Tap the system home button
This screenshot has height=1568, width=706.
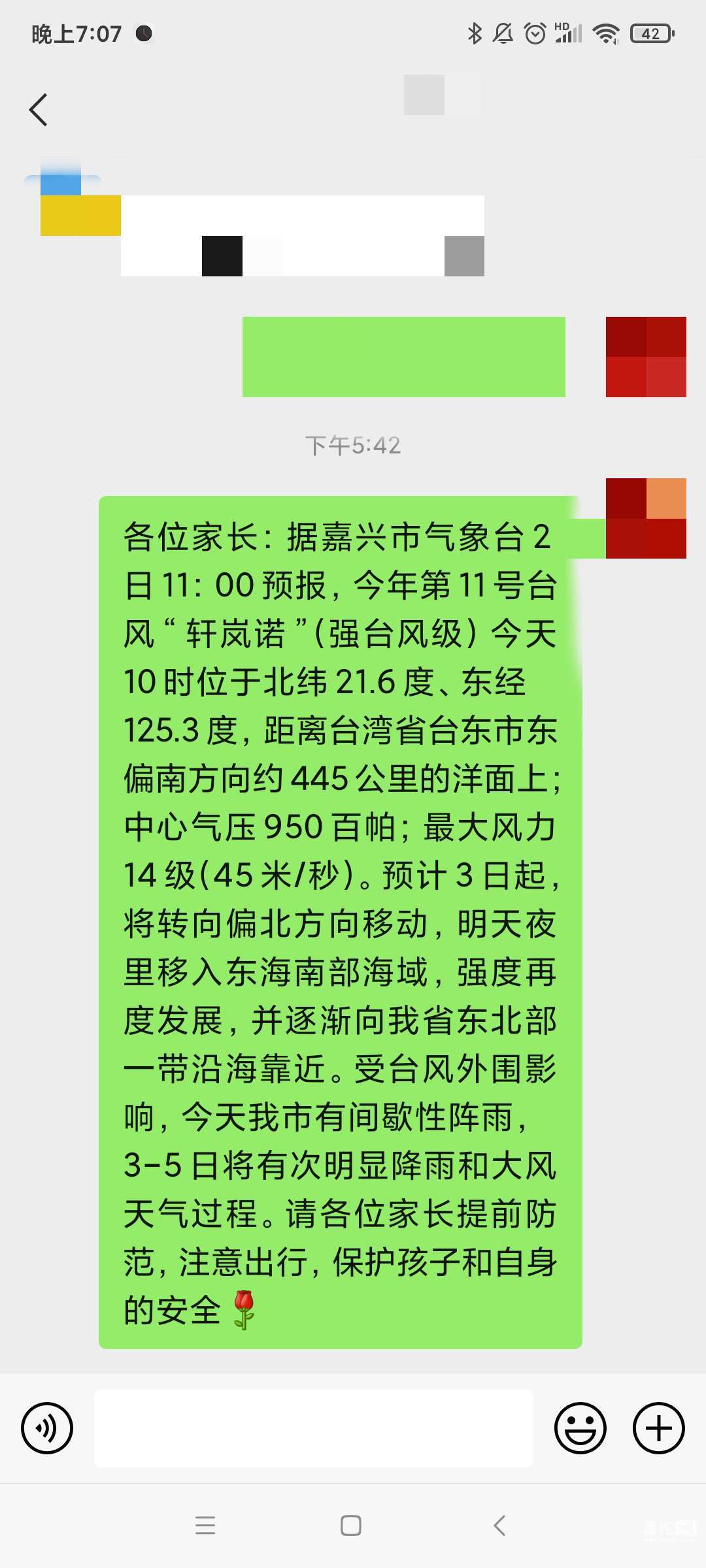351,1526
